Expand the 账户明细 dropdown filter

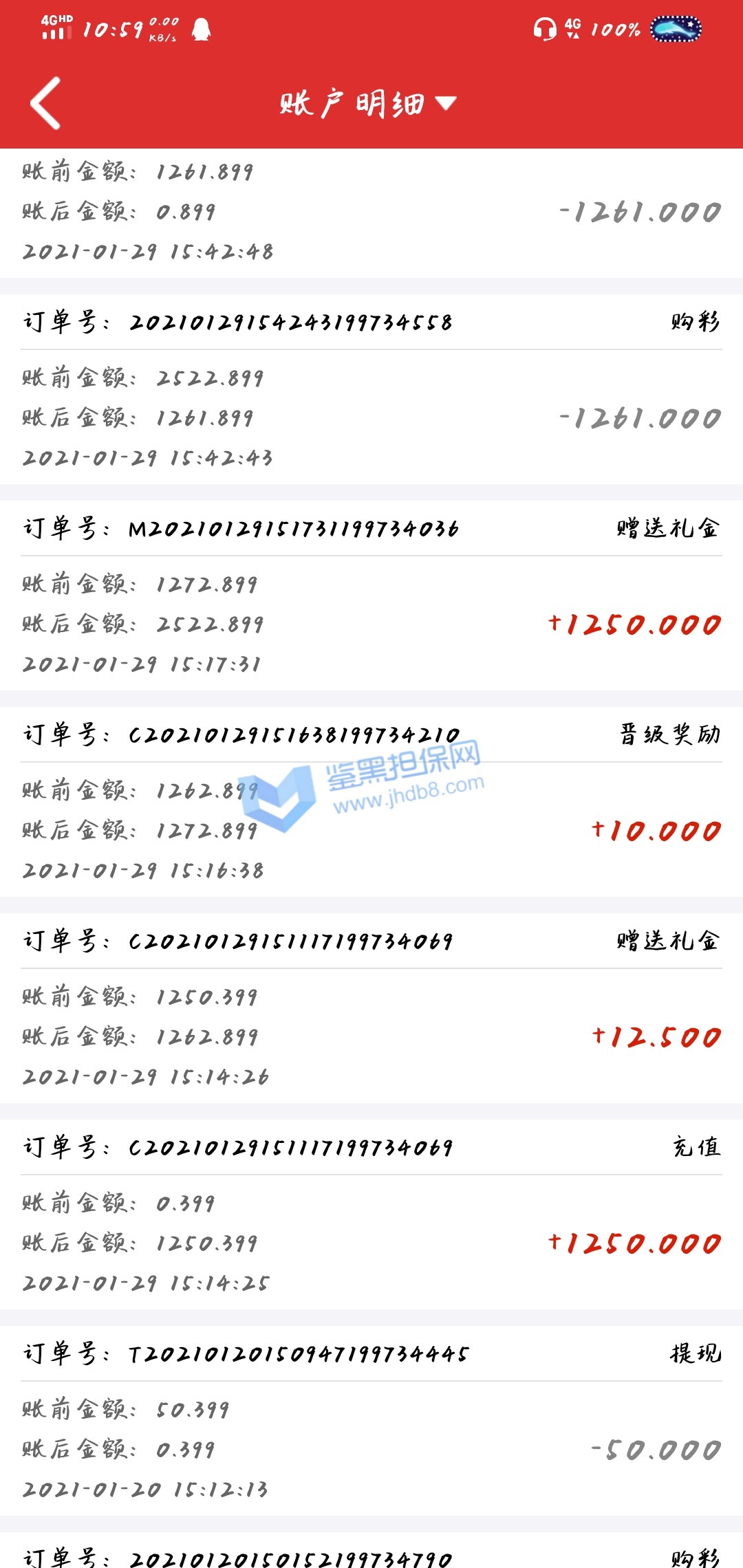[369, 104]
